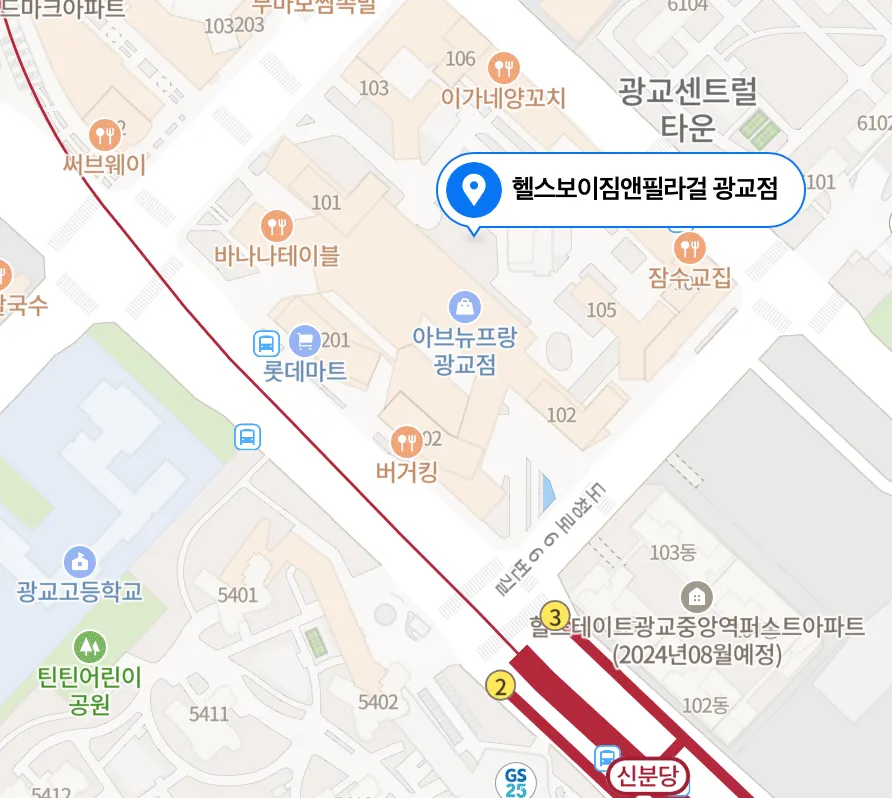This screenshot has width=892, height=798.
Task: Tap the 힐스테이트광교중앙역퍼스트아파트 building marker
Action: coord(696,597)
